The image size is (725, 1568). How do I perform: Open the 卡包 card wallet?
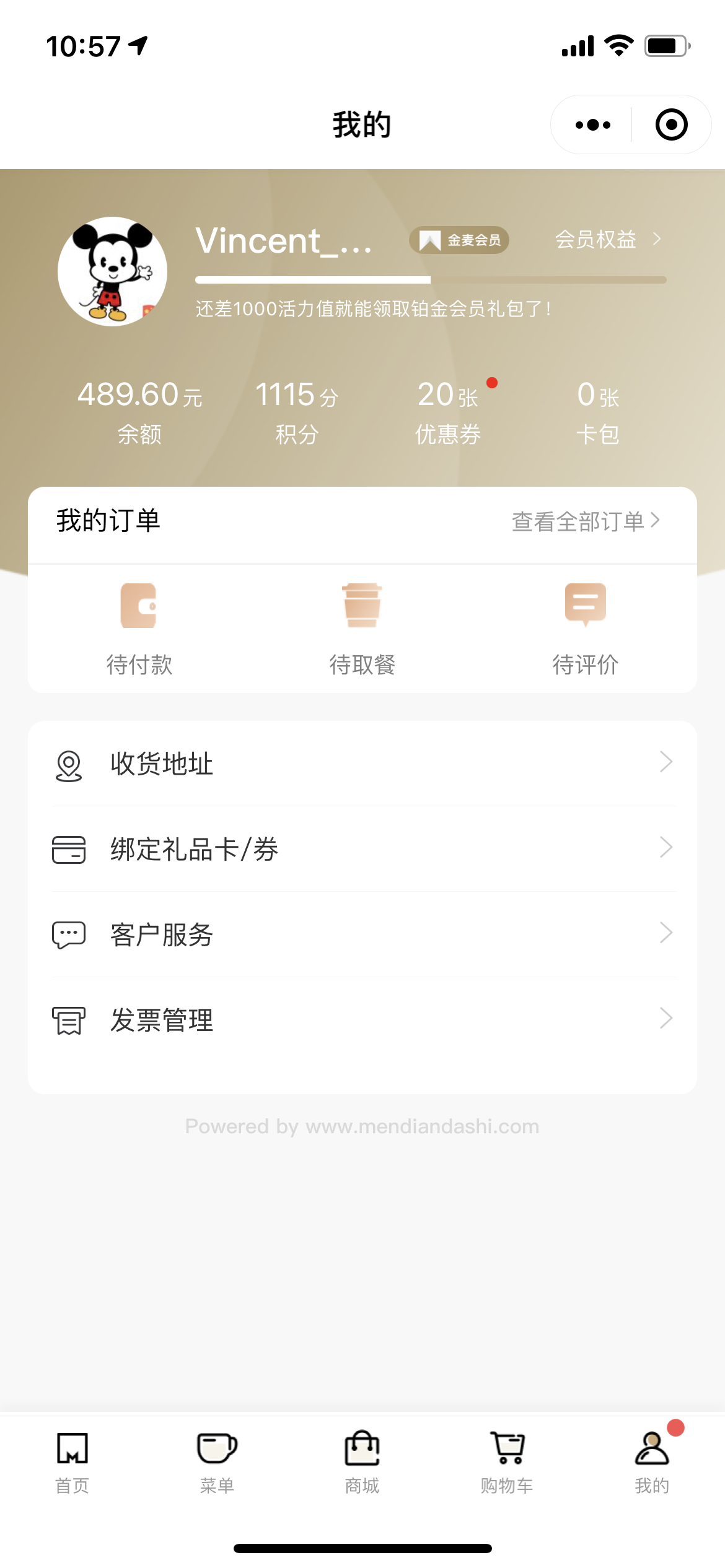point(597,411)
